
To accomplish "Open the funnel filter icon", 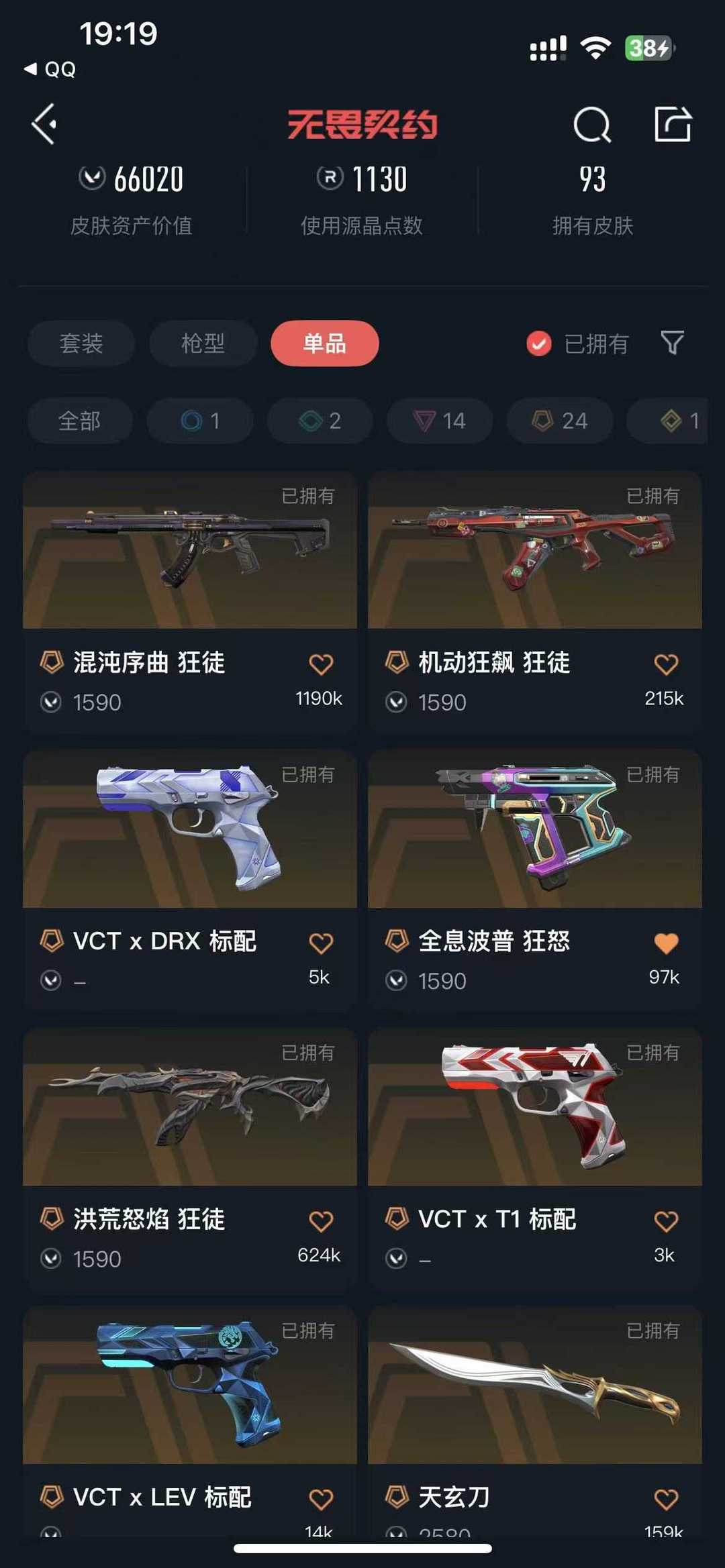I will [673, 343].
